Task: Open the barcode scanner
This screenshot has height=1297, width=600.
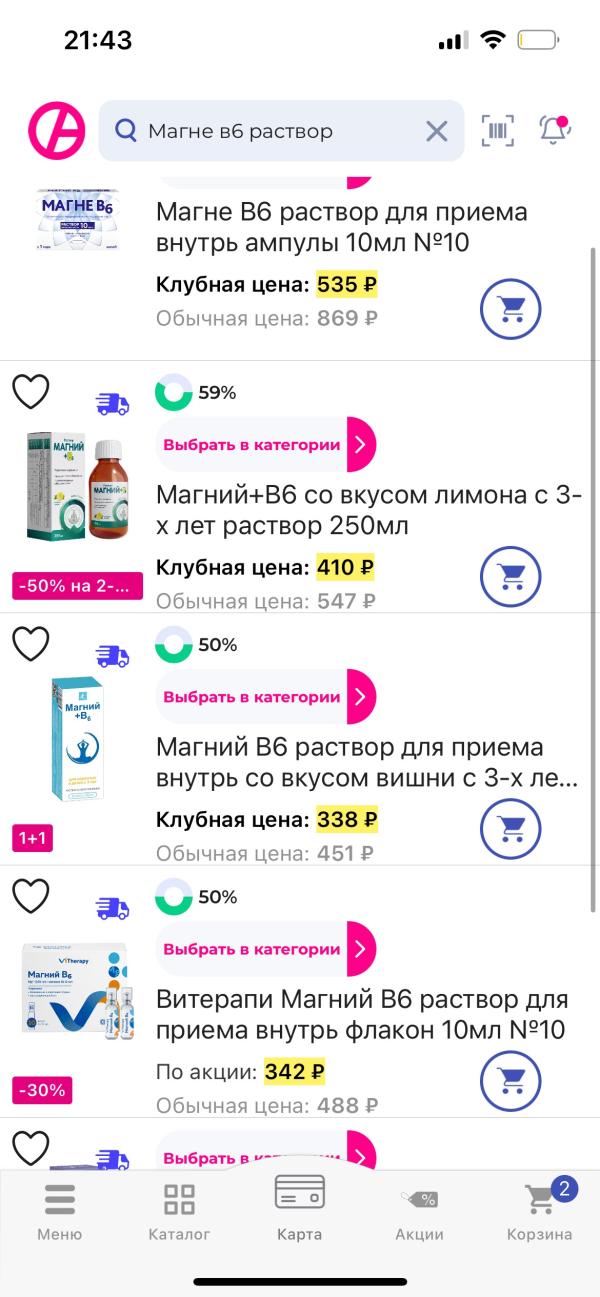Action: (x=498, y=131)
